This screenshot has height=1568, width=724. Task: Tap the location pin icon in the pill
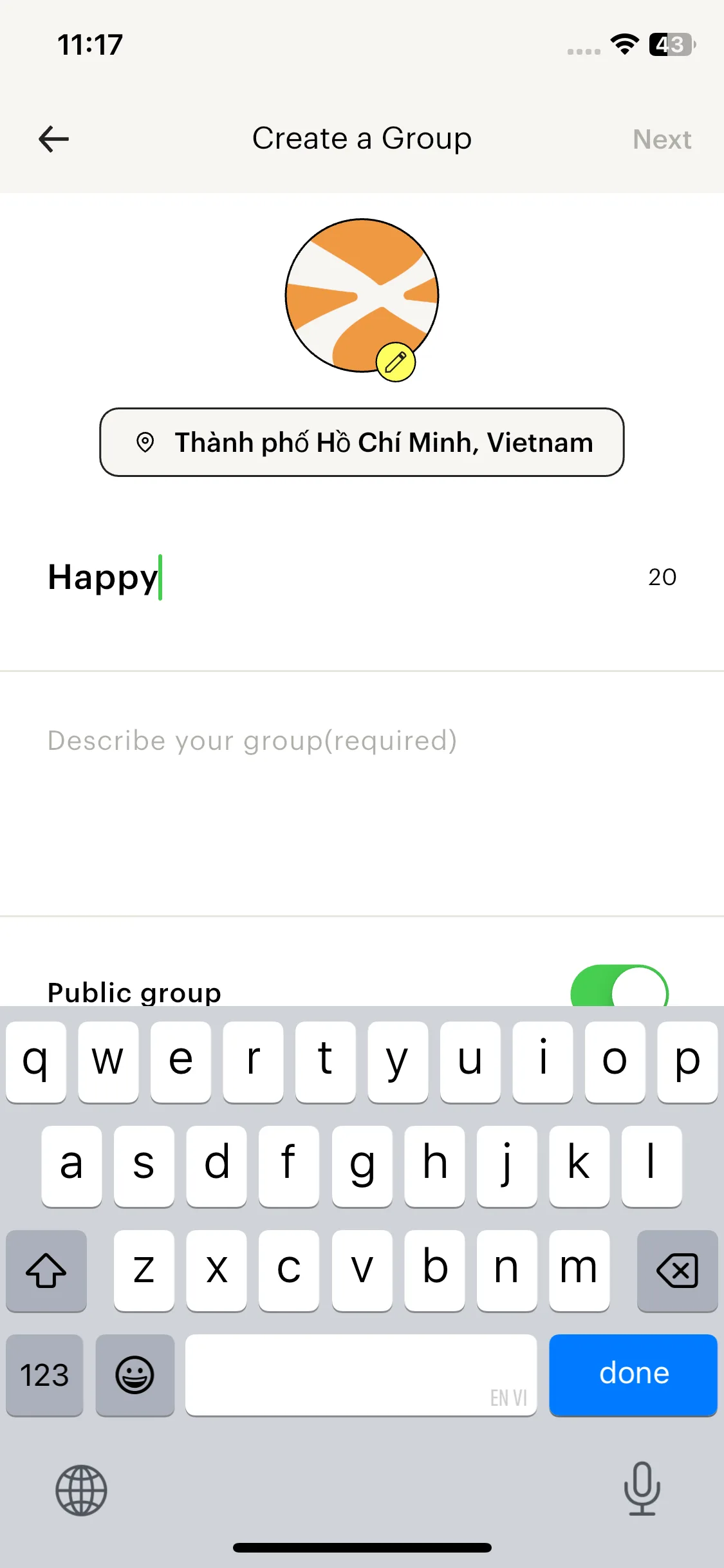point(145,442)
